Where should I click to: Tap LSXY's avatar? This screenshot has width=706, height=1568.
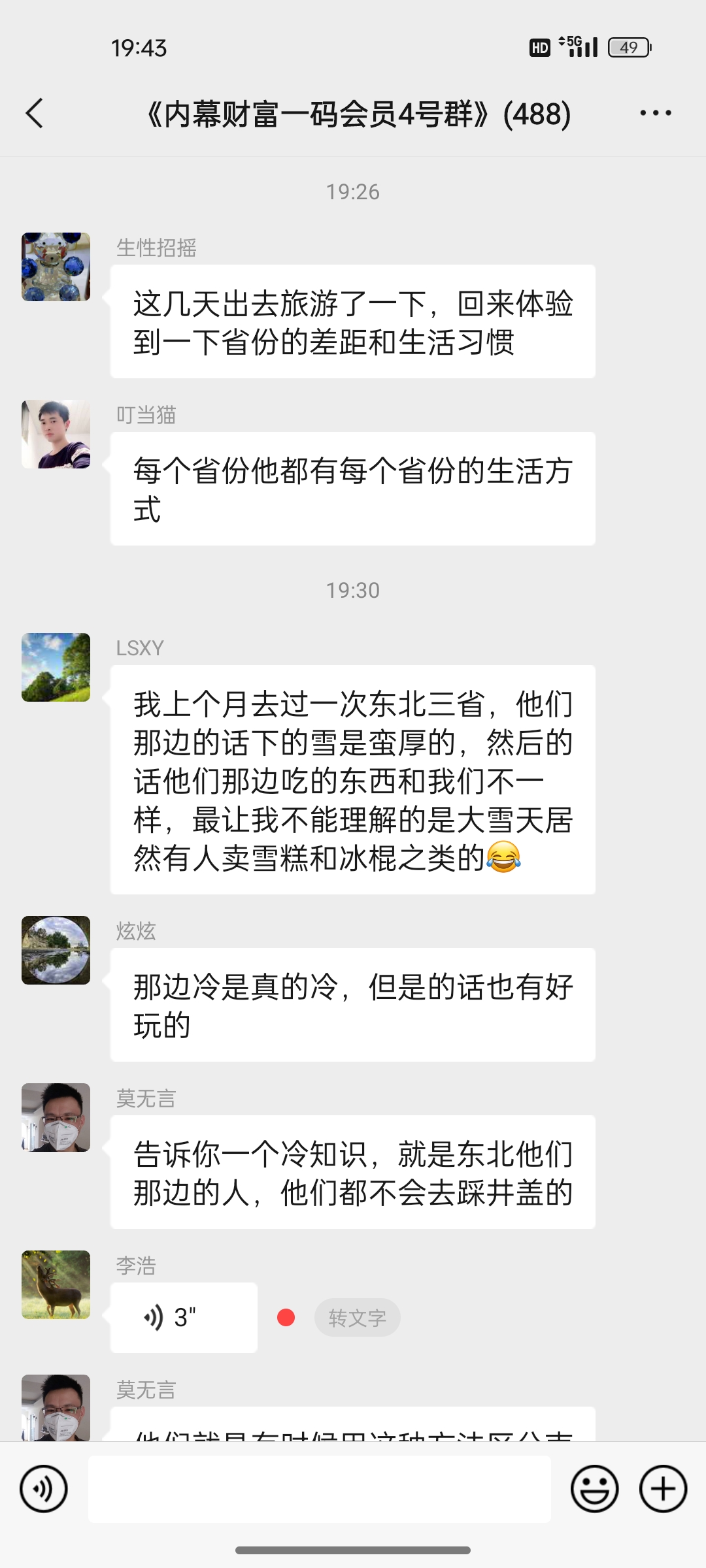[56, 668]
